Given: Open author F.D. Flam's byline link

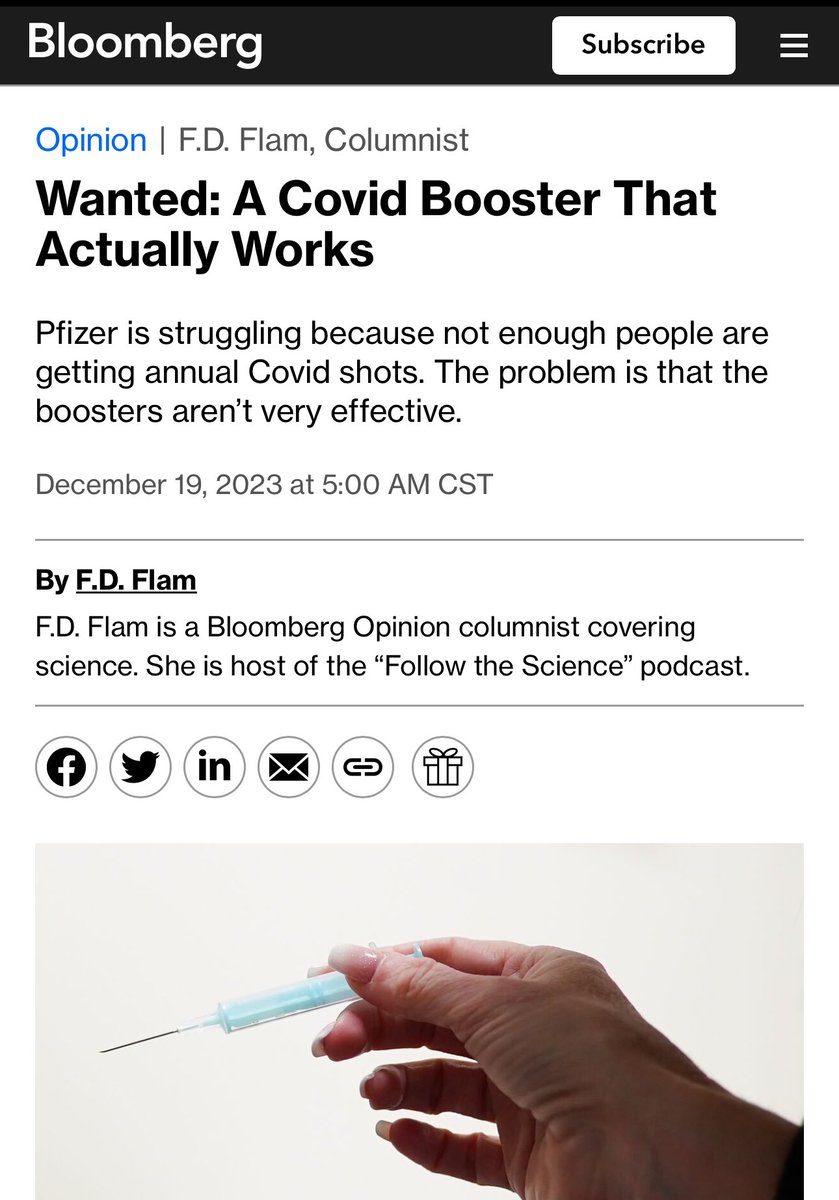Looking at the screenshot, I should click(136, 580).
